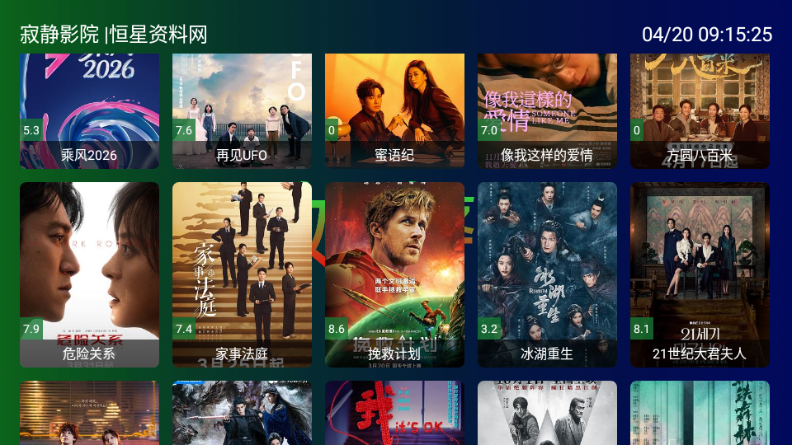Open 蜜语纪 details
This screenshot has width=792, height=445.
(x=394, y=110)
